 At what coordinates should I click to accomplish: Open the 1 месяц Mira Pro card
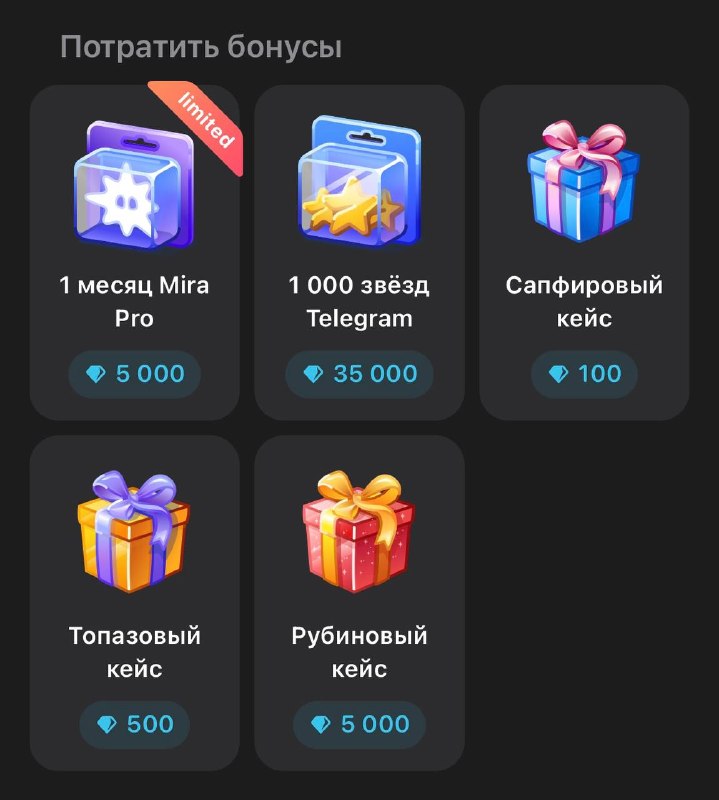[135, 252]
